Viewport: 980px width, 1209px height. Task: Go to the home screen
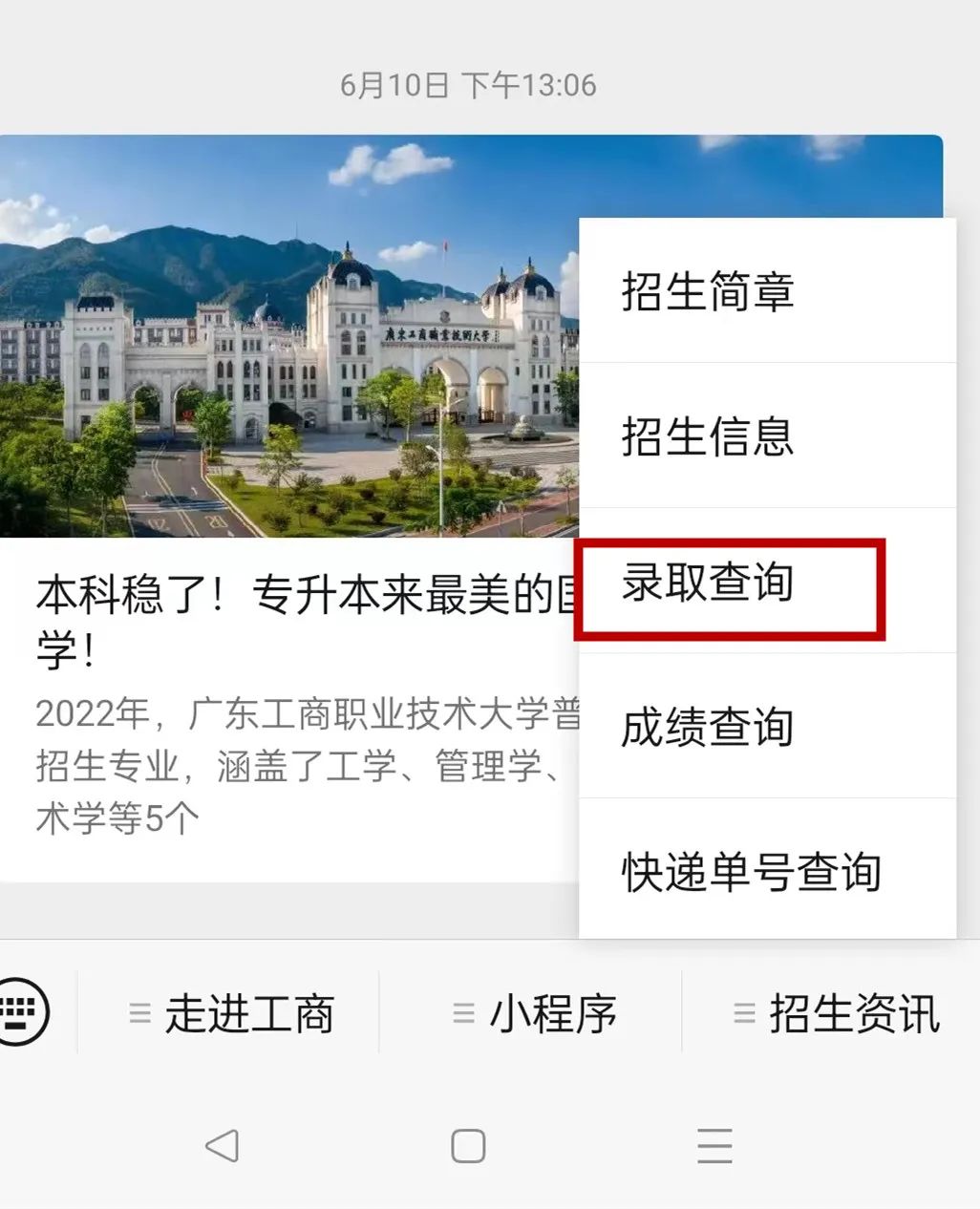[468, 1145]
